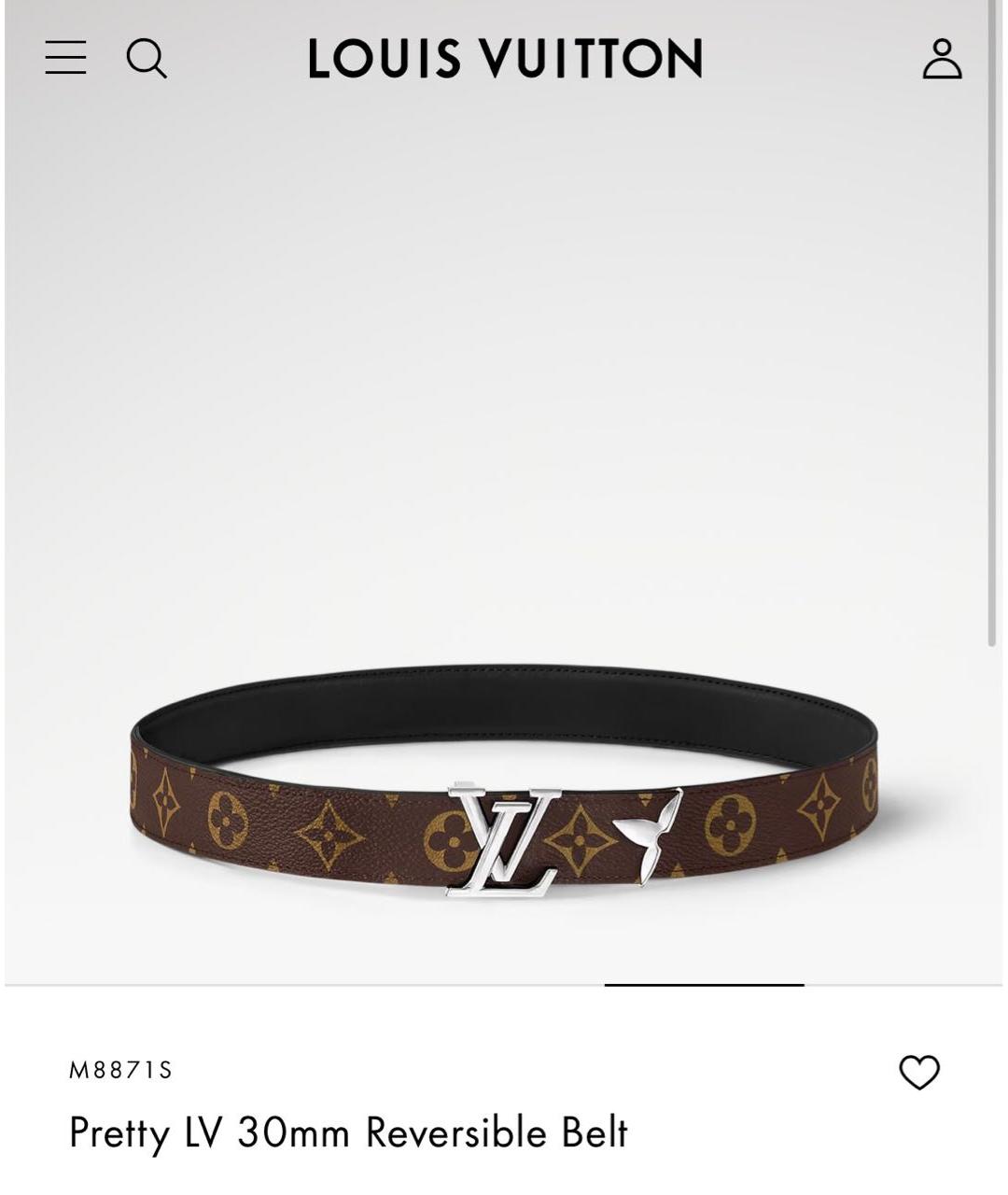Open the menu panel from the header
The image size is (1008, 1195).
click(x=65, y=59)
